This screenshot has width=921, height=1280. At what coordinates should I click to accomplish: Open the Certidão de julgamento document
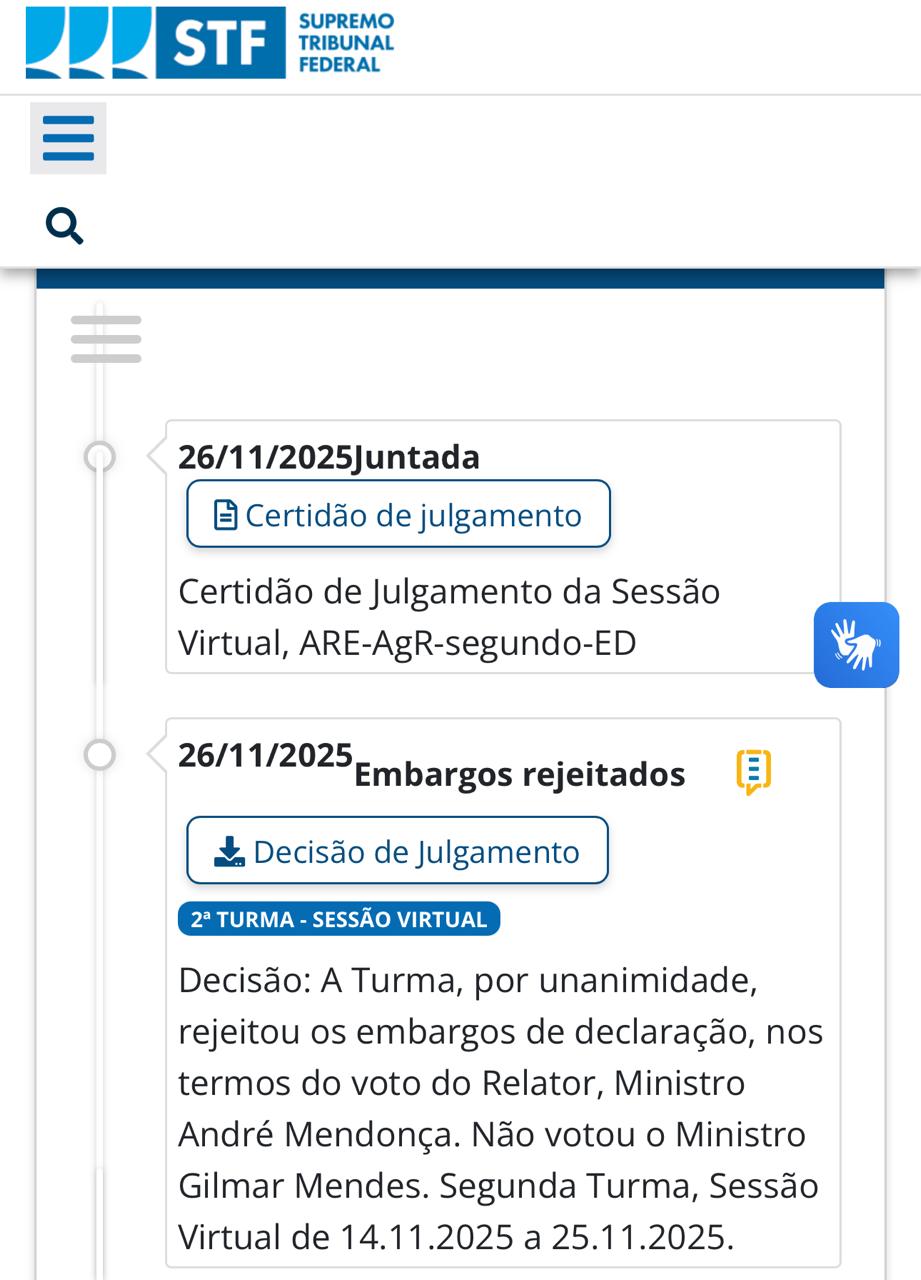(x=398, y=514)
